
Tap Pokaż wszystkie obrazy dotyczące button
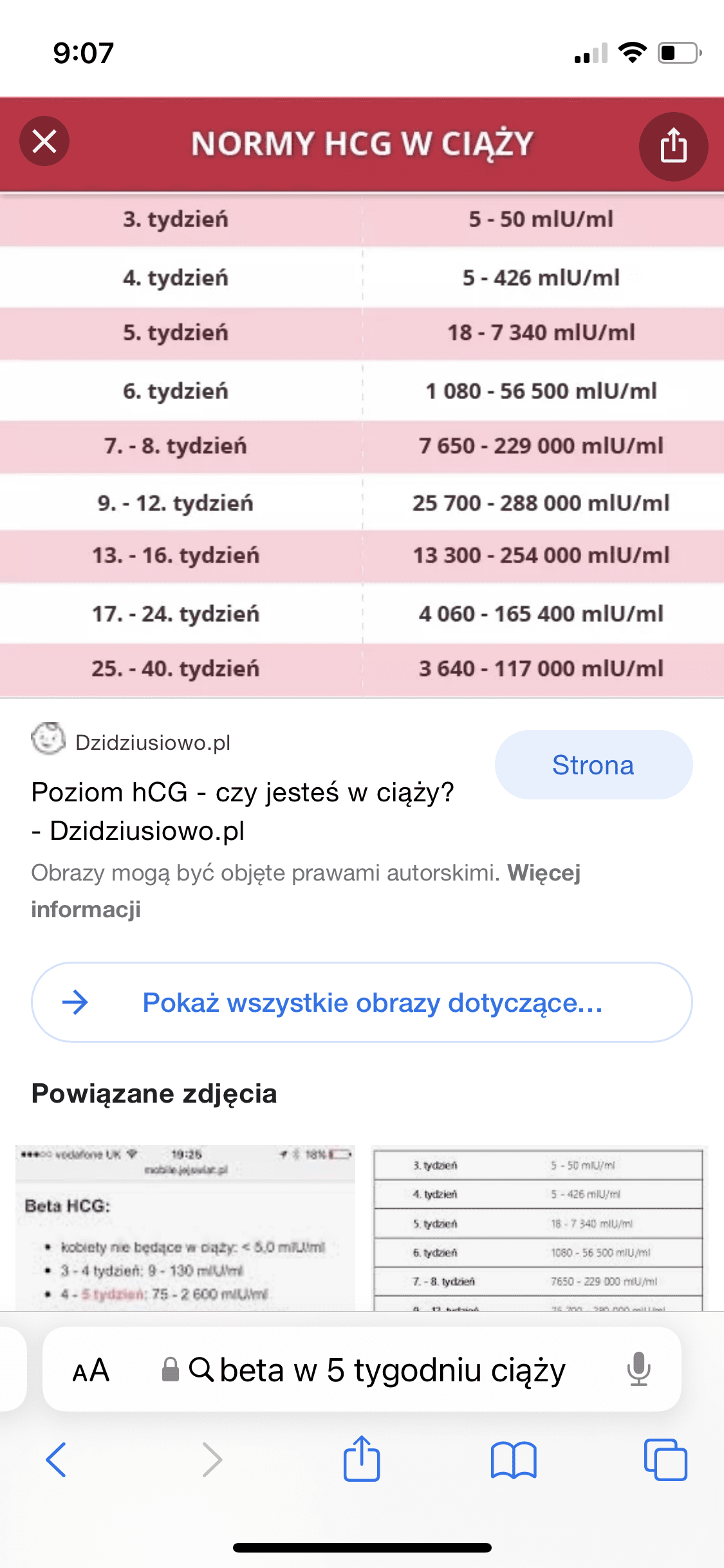[362, 1002]
